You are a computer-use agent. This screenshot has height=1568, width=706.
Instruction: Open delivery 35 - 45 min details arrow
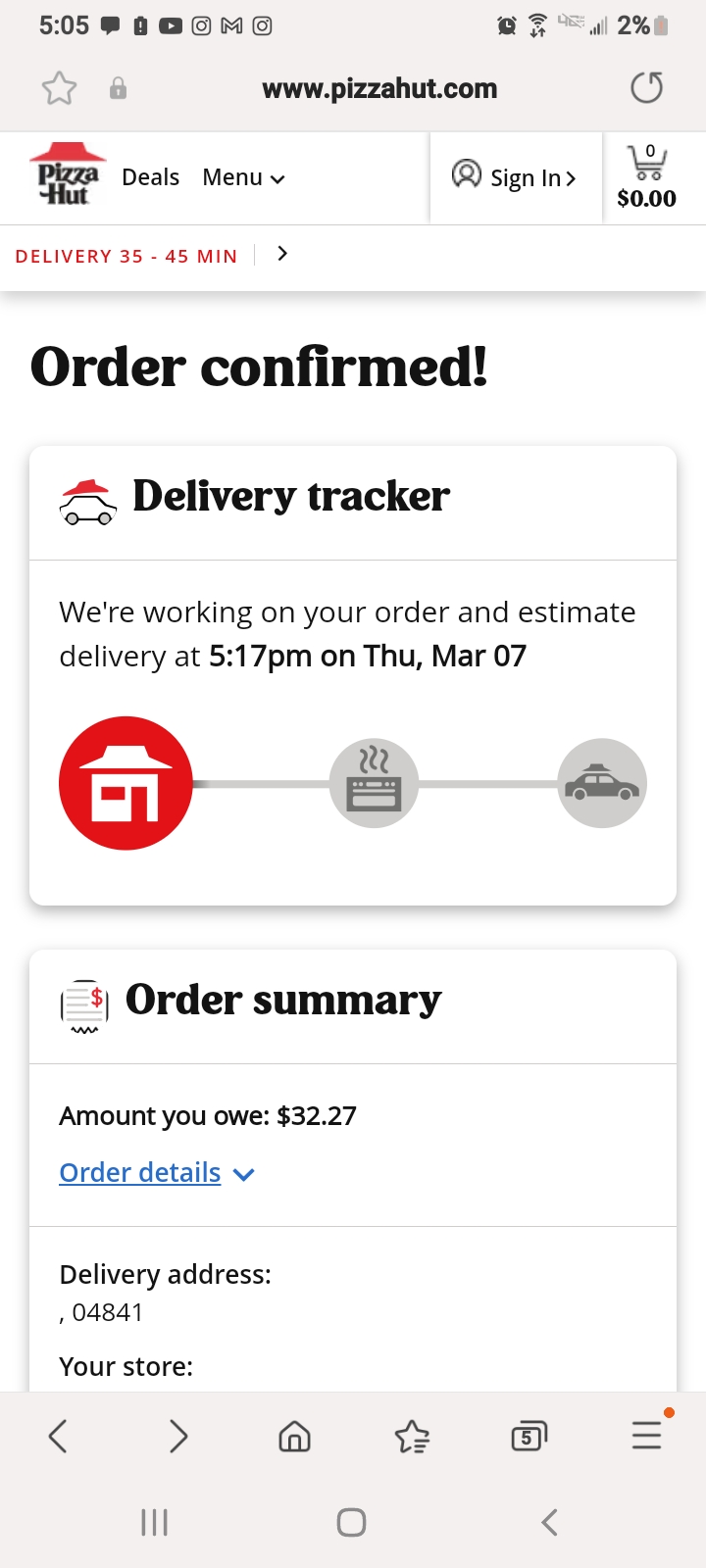[282, 254]
